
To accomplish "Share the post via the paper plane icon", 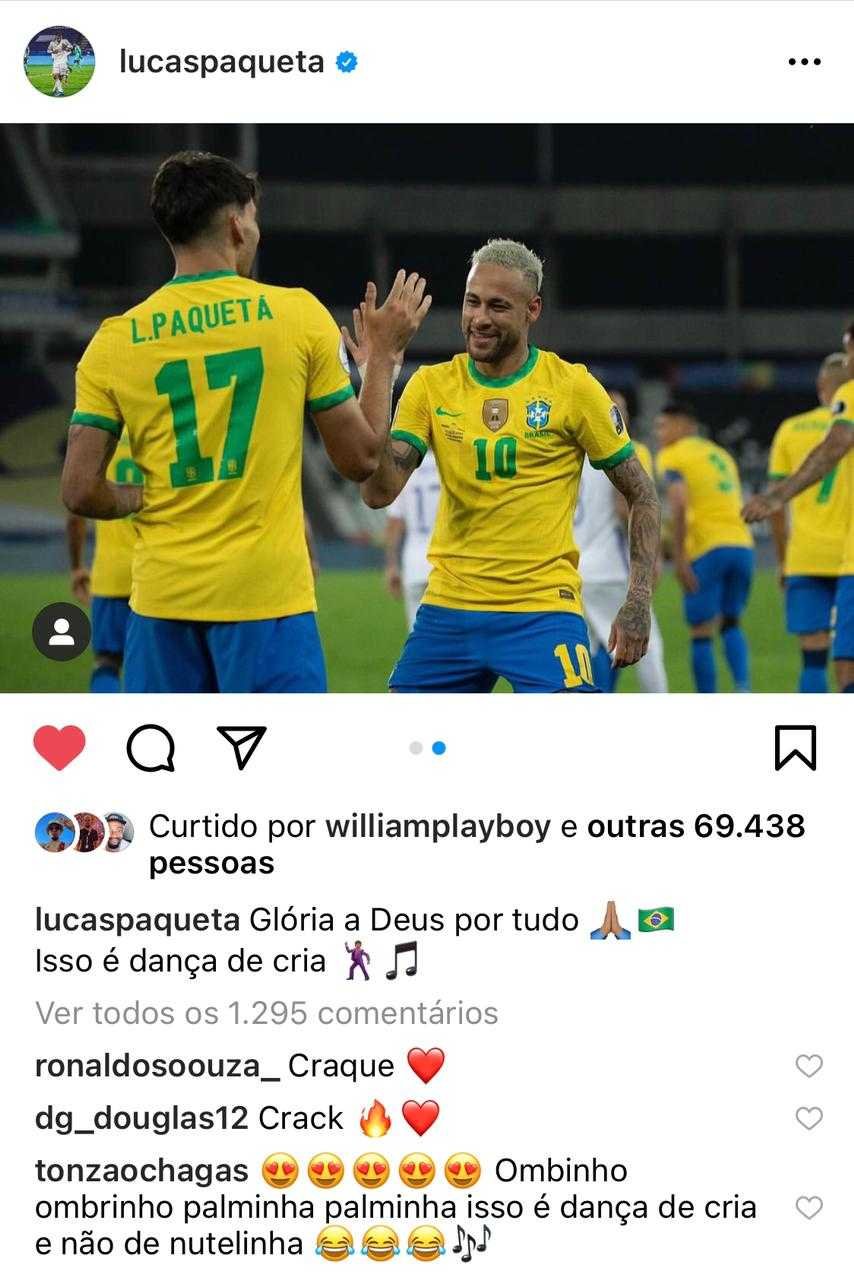I will pos(242,747).
